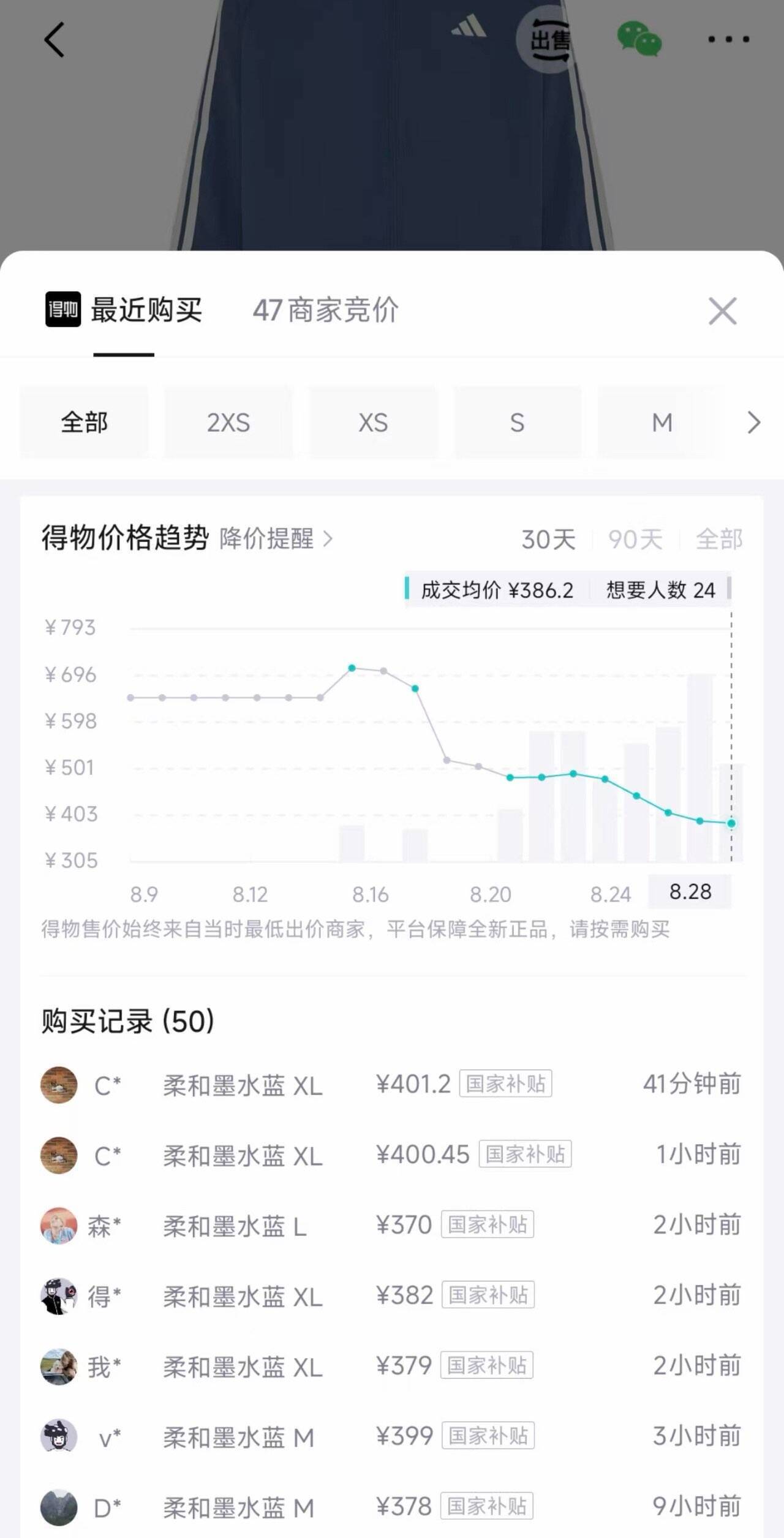Tap the 出售 sell icon
The image size is (784, 1538).
click(550, 40)
